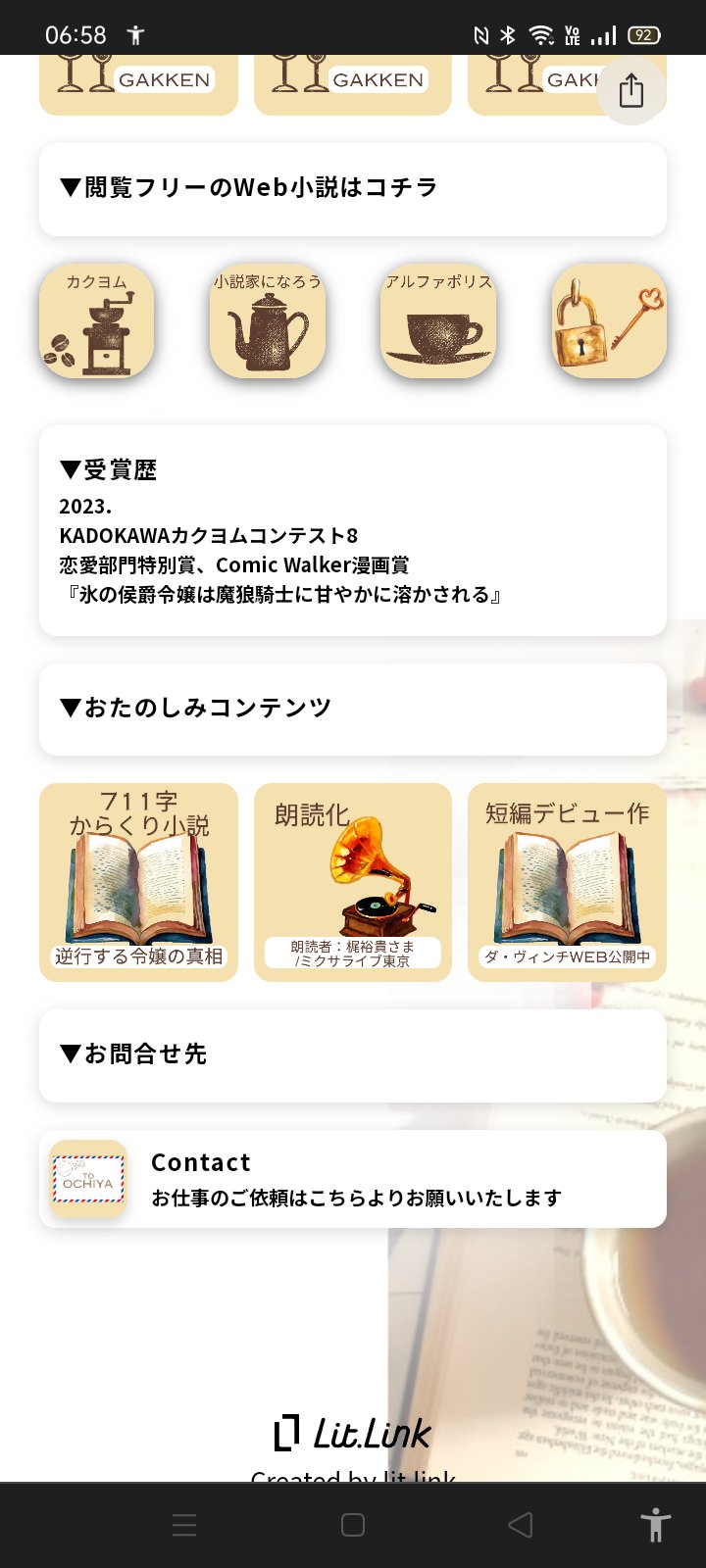Open the 711字からくり小説 card
Screen dimensions: 706x1568
pyautogui.click(x=138, y=882)
